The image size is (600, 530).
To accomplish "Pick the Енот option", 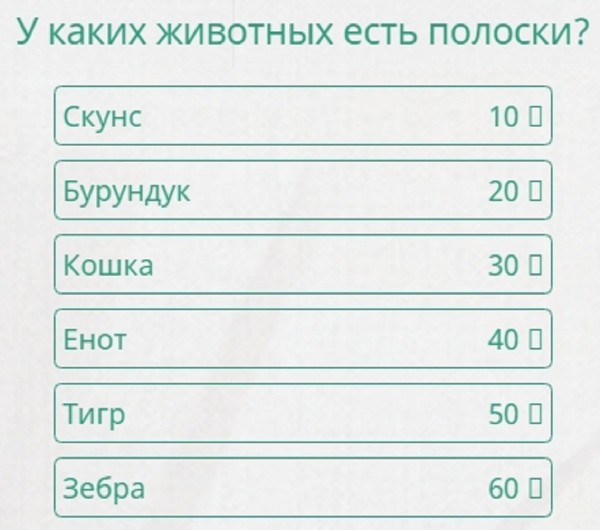I will 302,340.
